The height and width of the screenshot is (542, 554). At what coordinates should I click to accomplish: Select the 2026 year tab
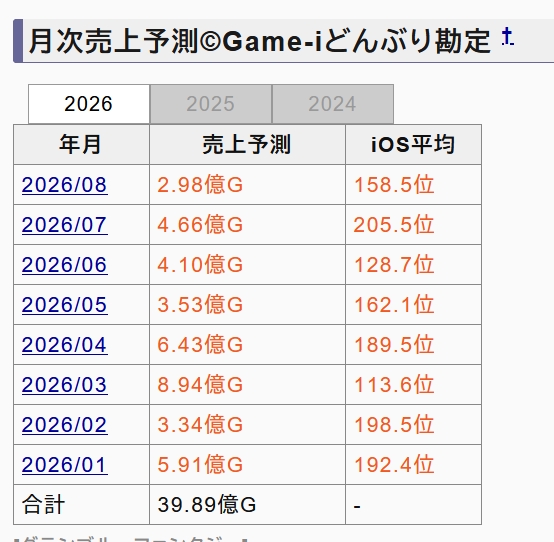click(89, 104)
